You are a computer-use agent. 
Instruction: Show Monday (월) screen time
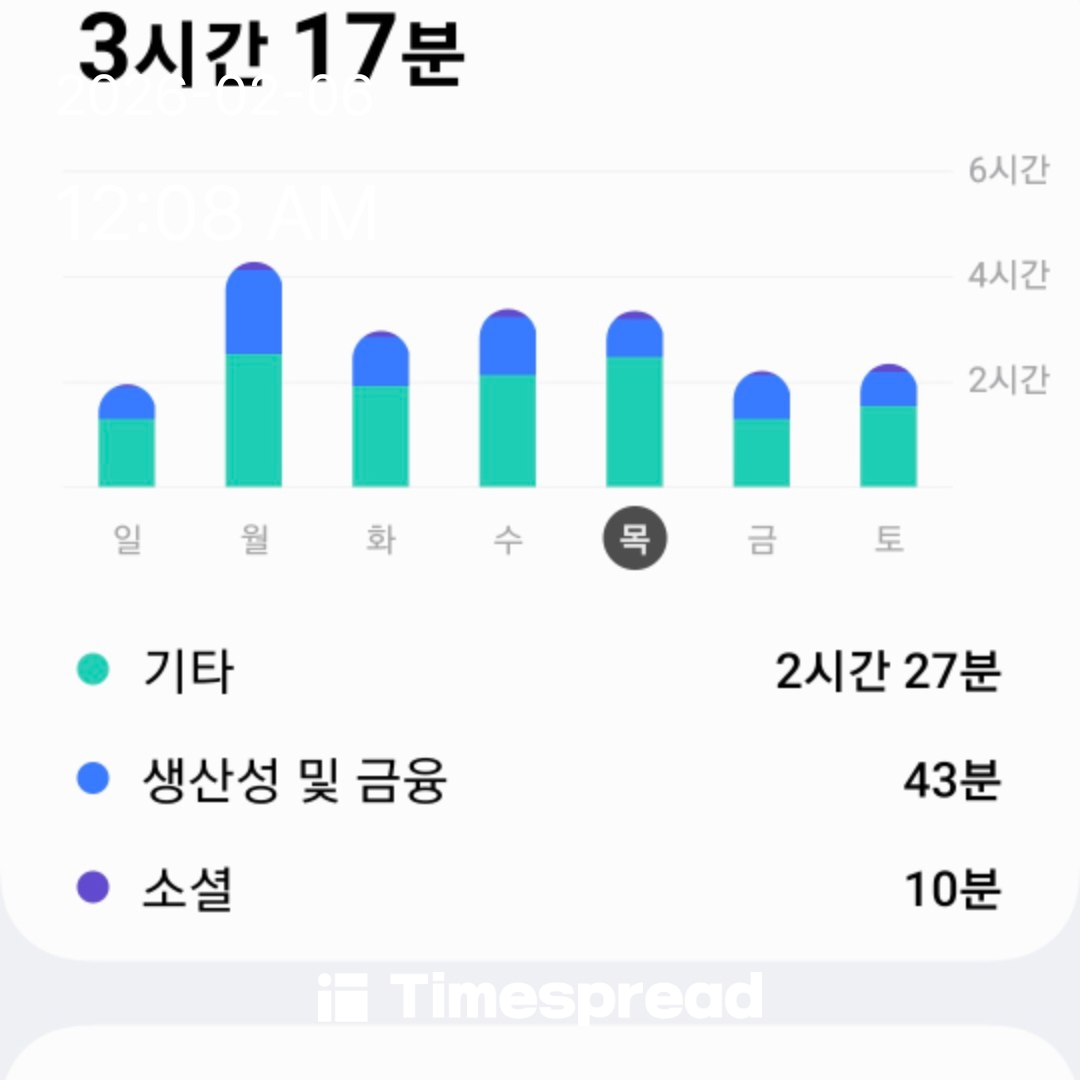(x=254, y=540)
